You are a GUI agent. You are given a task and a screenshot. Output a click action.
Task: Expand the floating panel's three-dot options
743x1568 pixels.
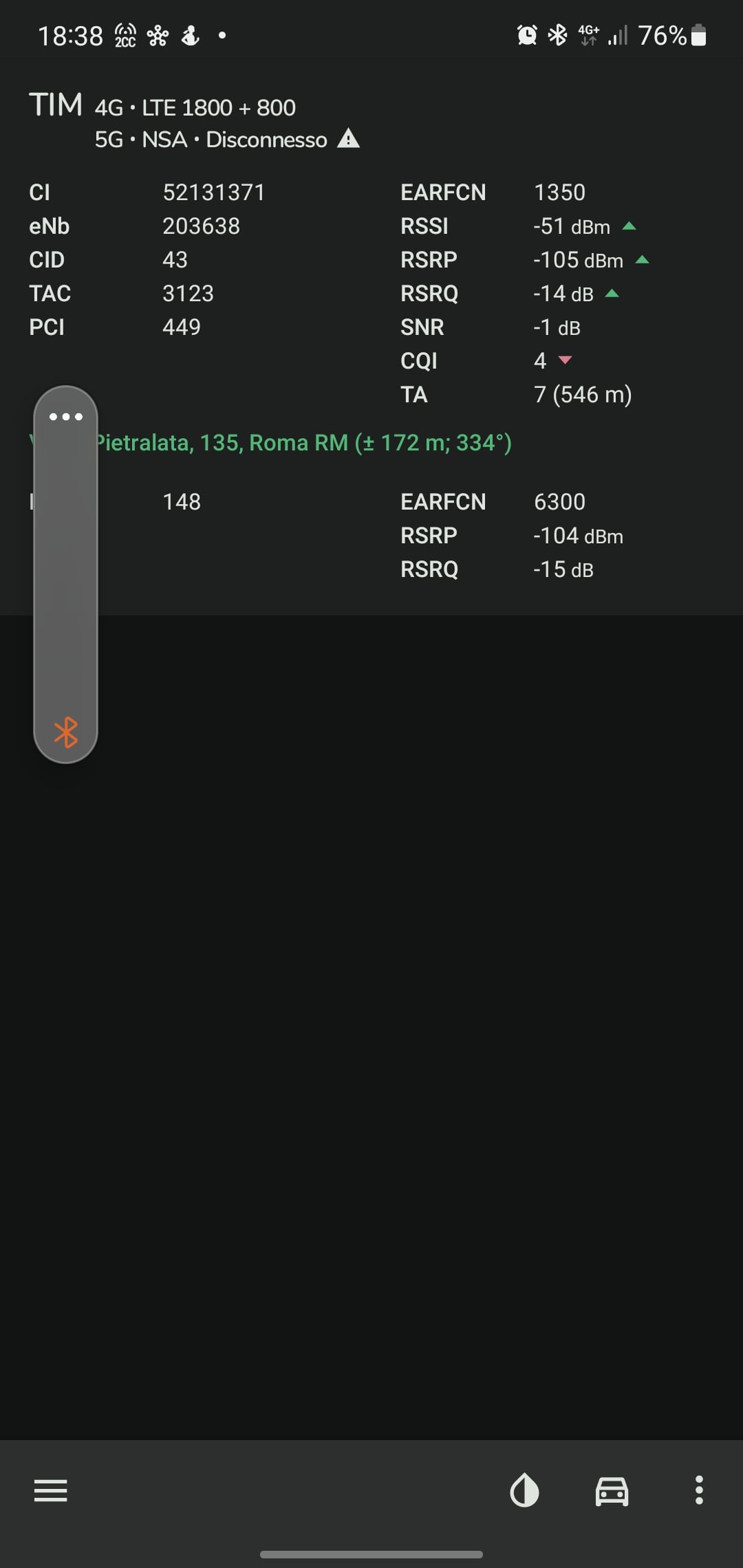[x=66, y=417]
